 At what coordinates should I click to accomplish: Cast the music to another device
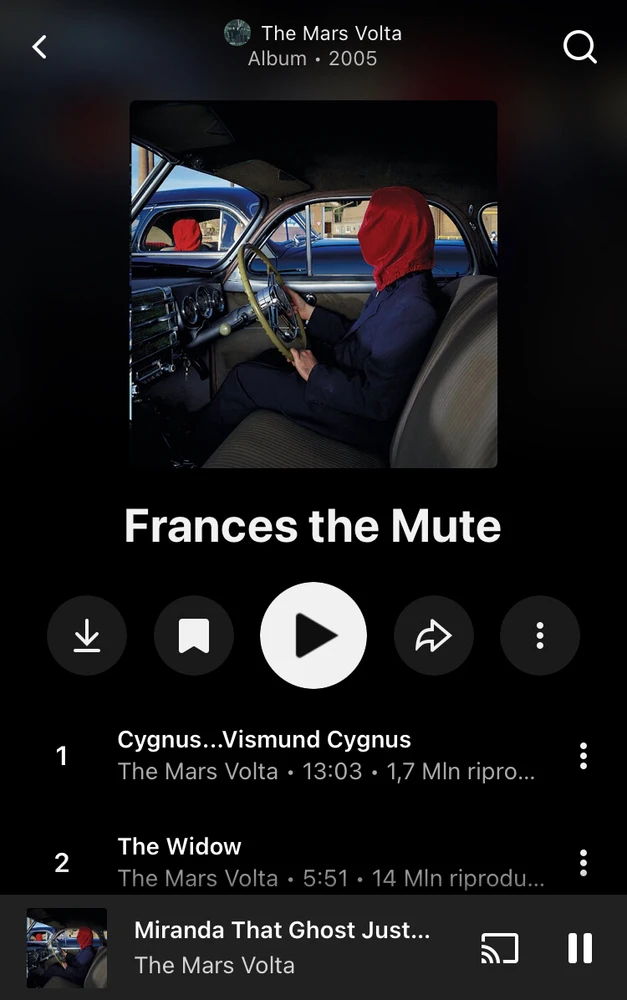(499, 948)
